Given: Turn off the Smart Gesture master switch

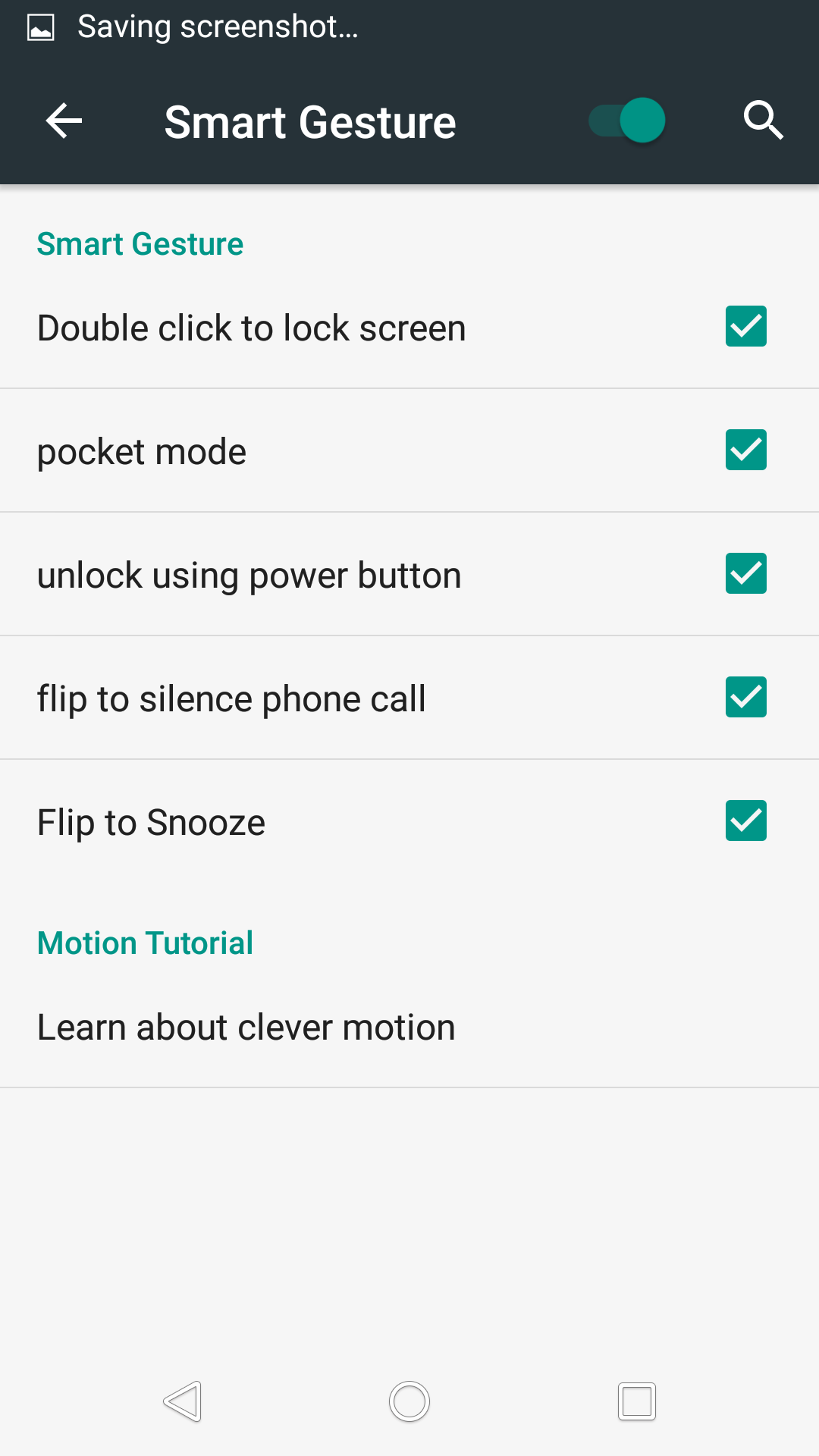Looking at the screenshot, I should (x=627, y=121).
